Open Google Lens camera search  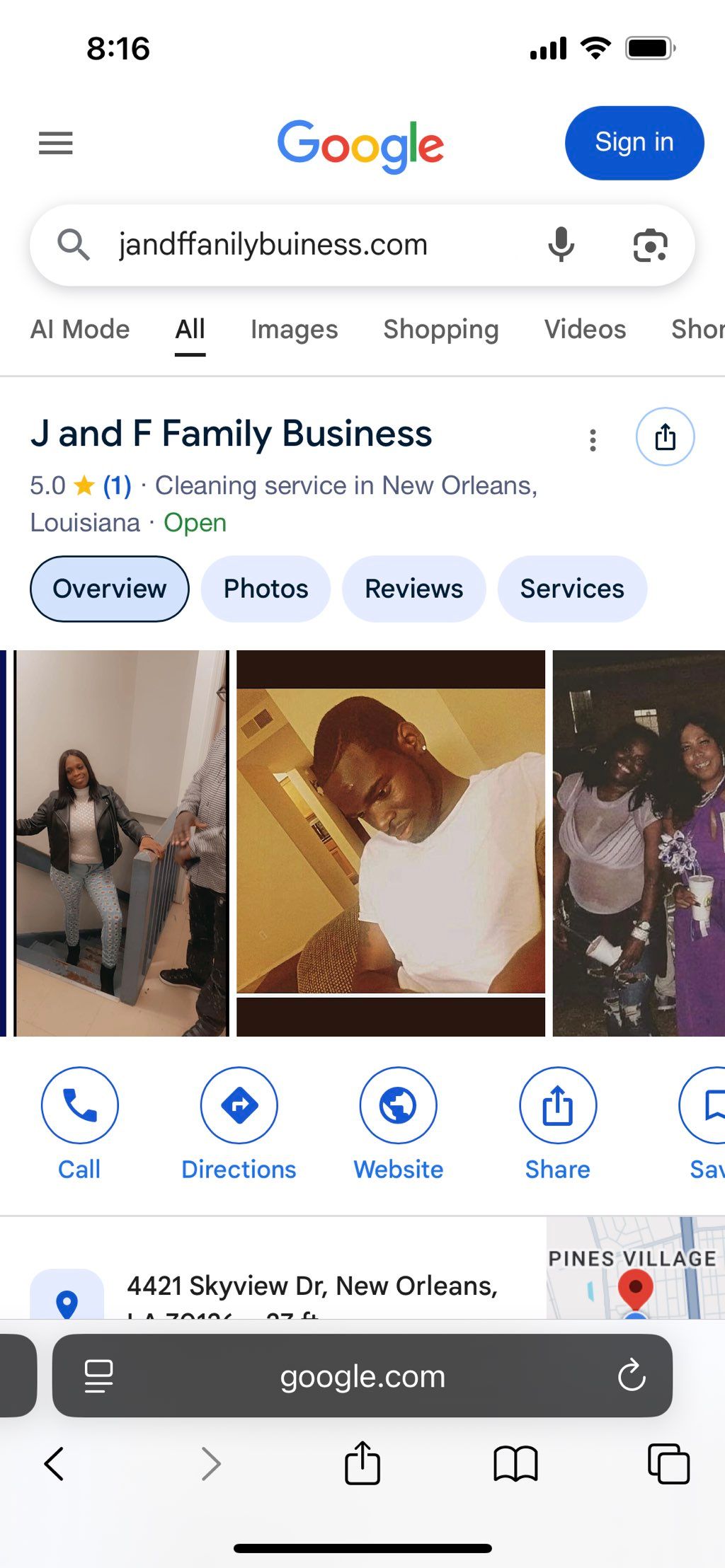[x=650, y=246]
